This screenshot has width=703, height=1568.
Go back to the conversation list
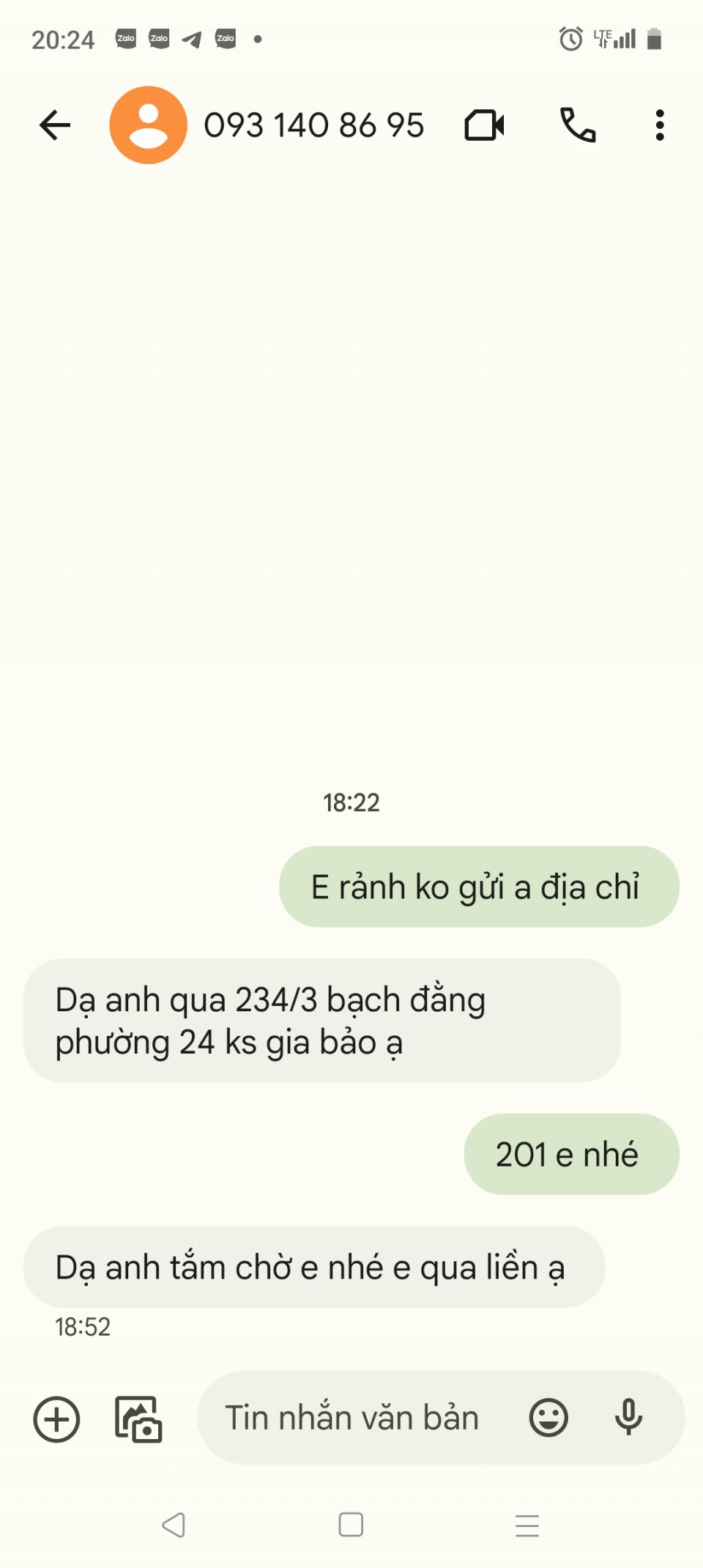(55, 125)
